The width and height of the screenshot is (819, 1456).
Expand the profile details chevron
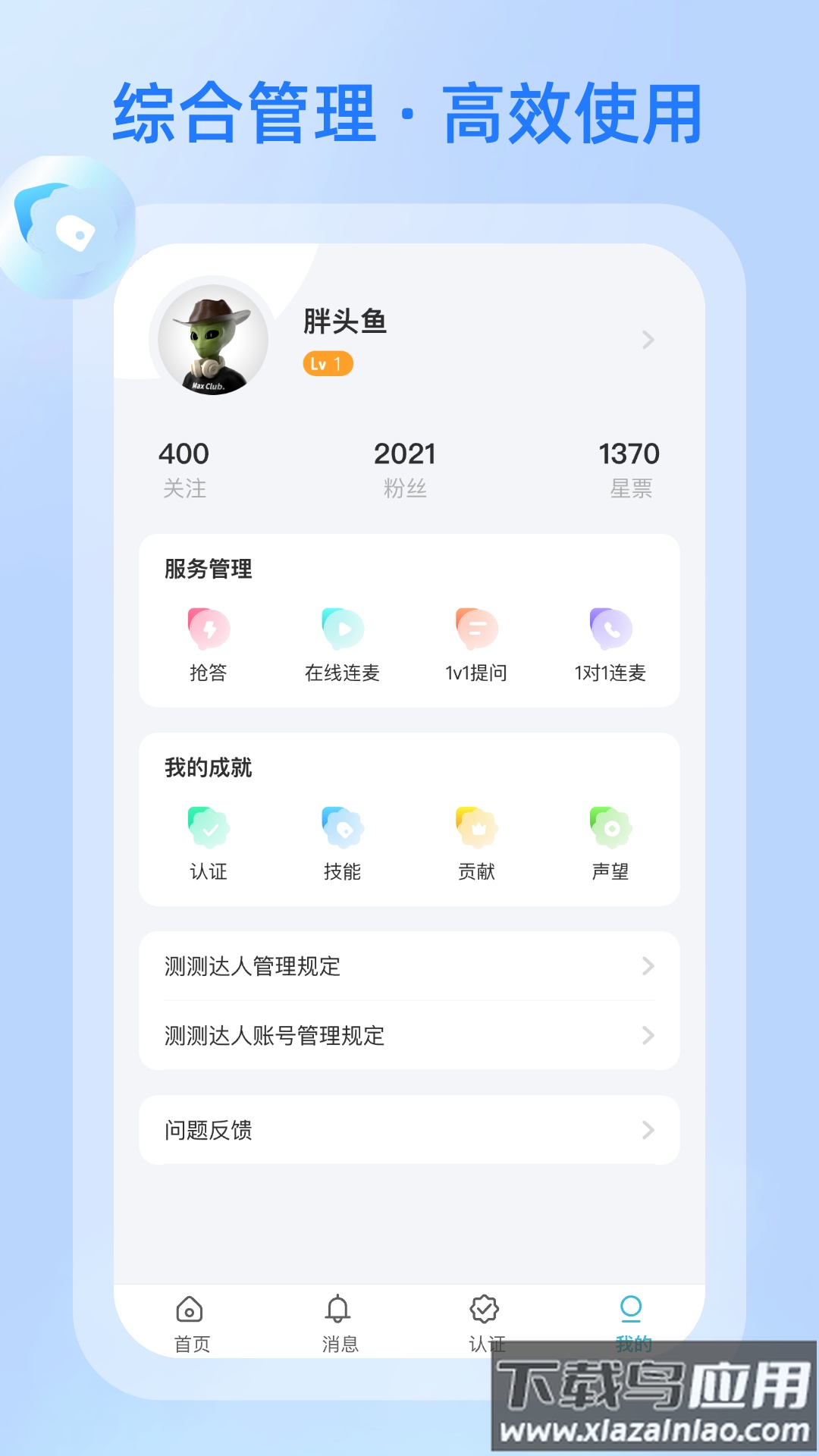[x=647, y=340]
